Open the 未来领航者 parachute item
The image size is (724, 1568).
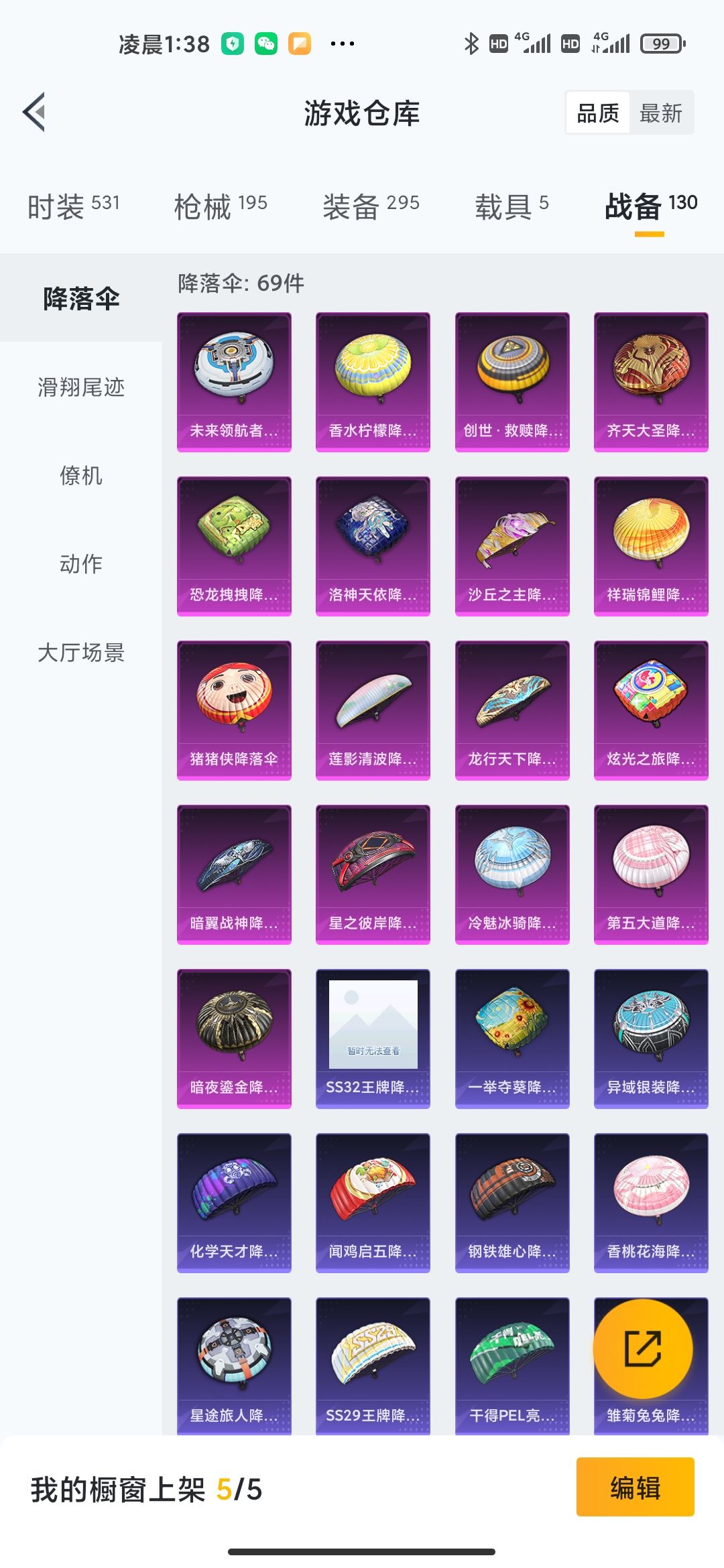tap(234, 381)
